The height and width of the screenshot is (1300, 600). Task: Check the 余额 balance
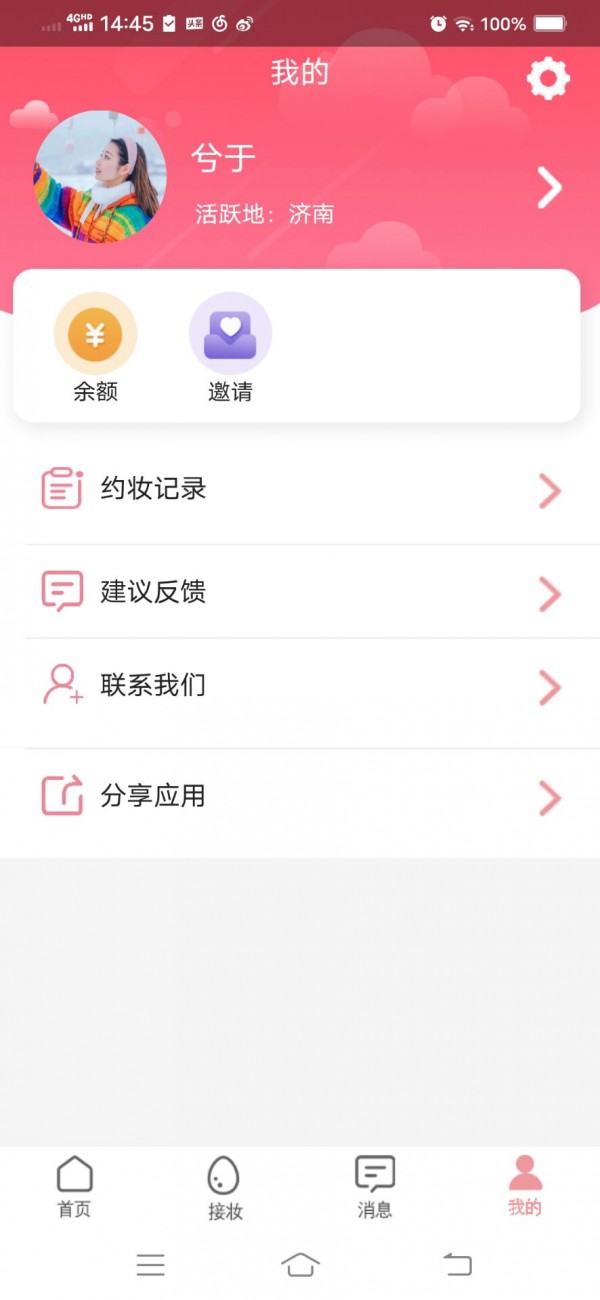pos(95,346)
